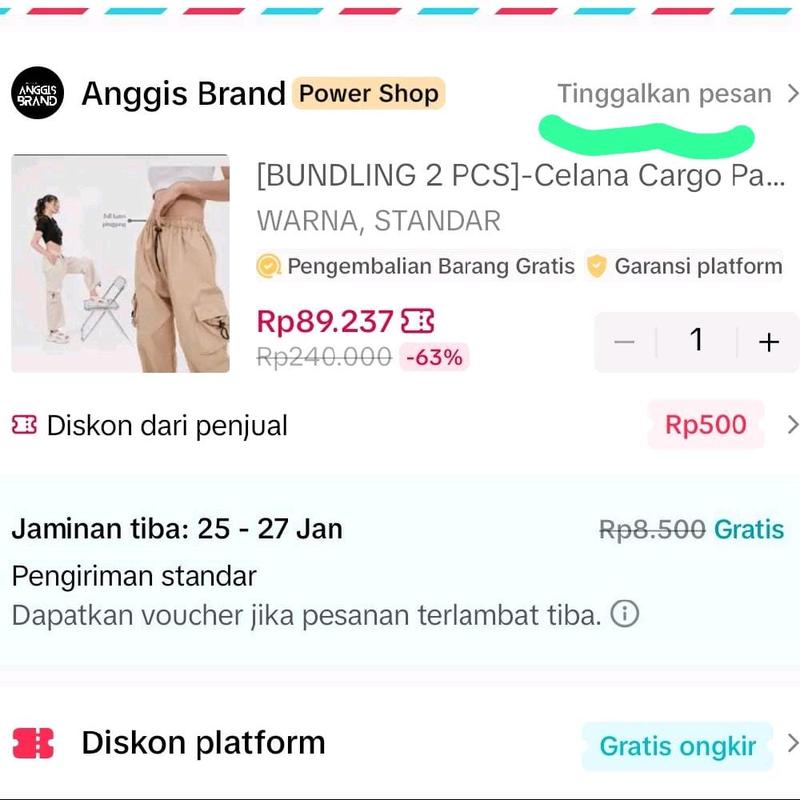Increase item quantity with plus button
The height and width of the screenshot is (800, 800).
768,342
